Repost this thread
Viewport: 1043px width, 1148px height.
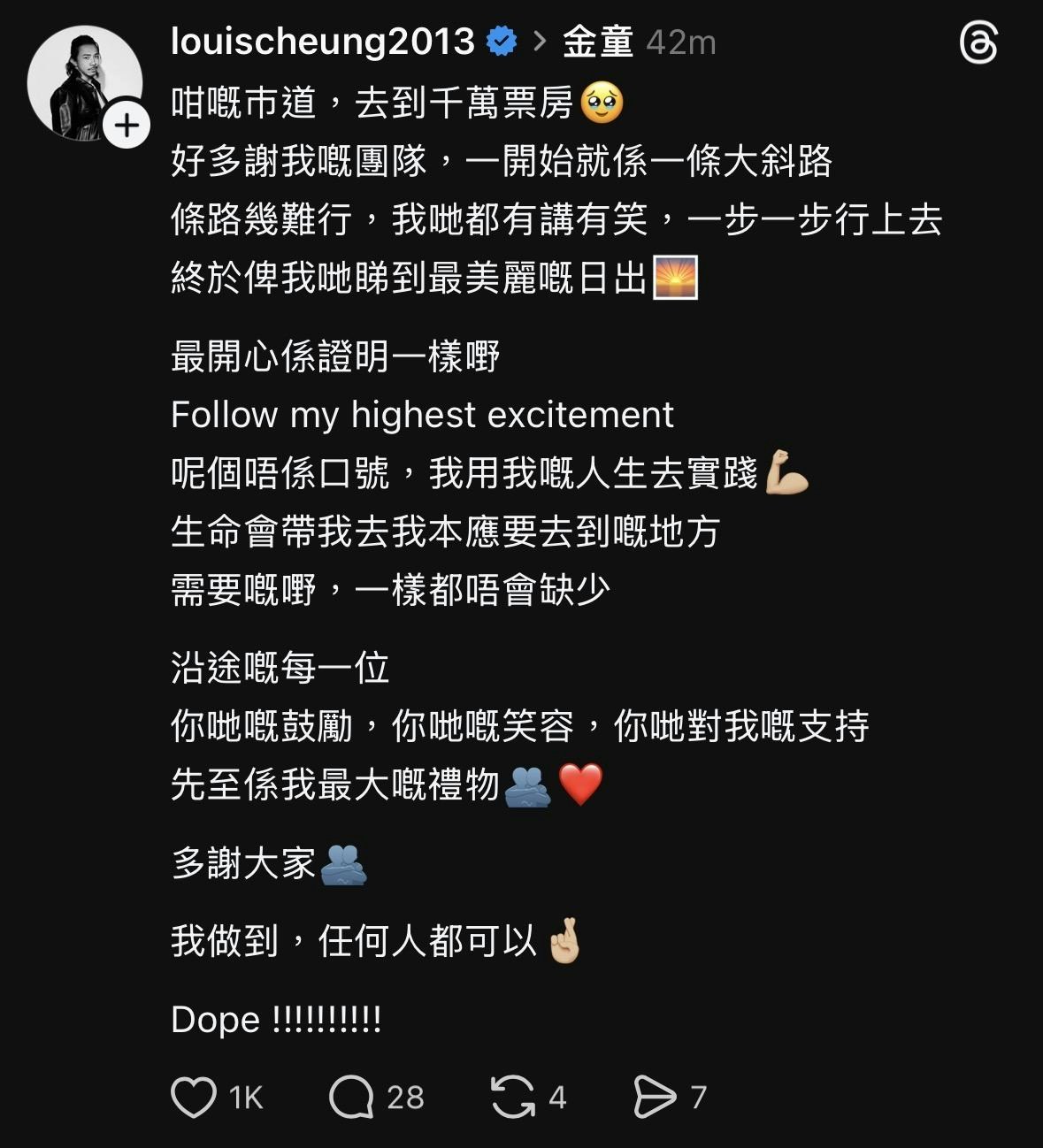coord(513,1098)
